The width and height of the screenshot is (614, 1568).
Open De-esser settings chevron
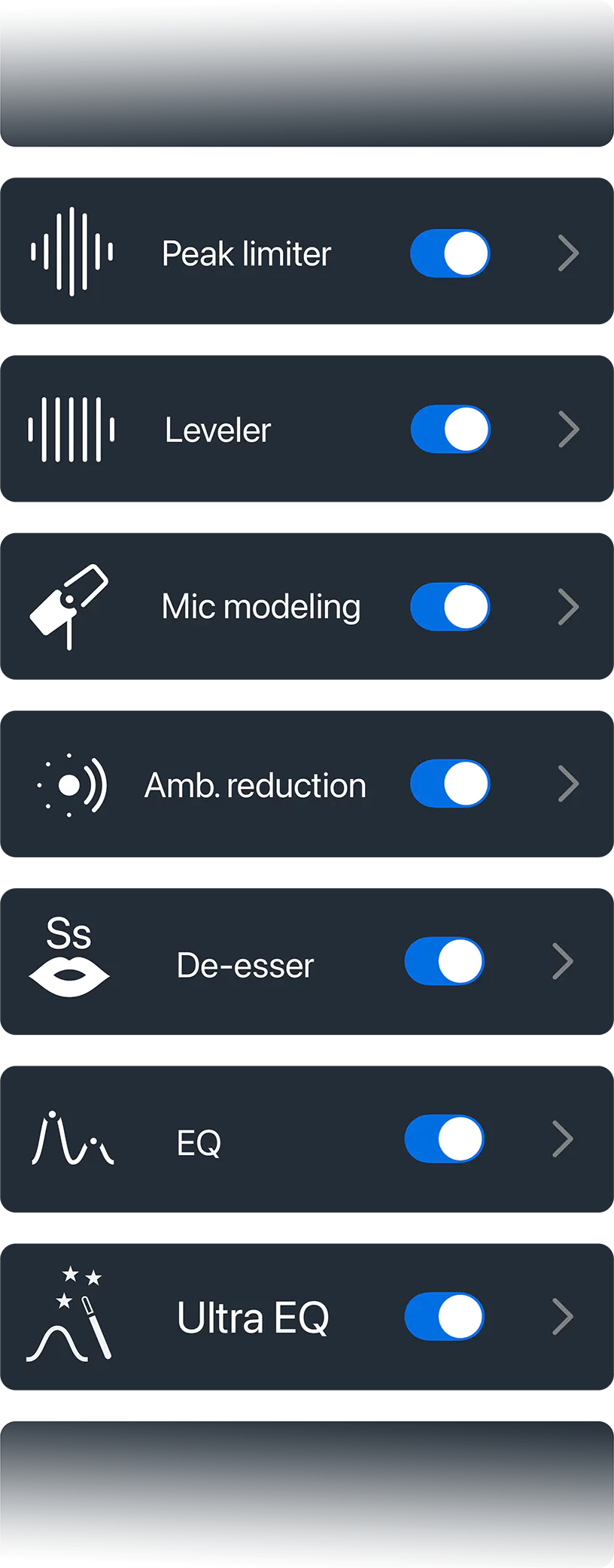coord(563,961)
